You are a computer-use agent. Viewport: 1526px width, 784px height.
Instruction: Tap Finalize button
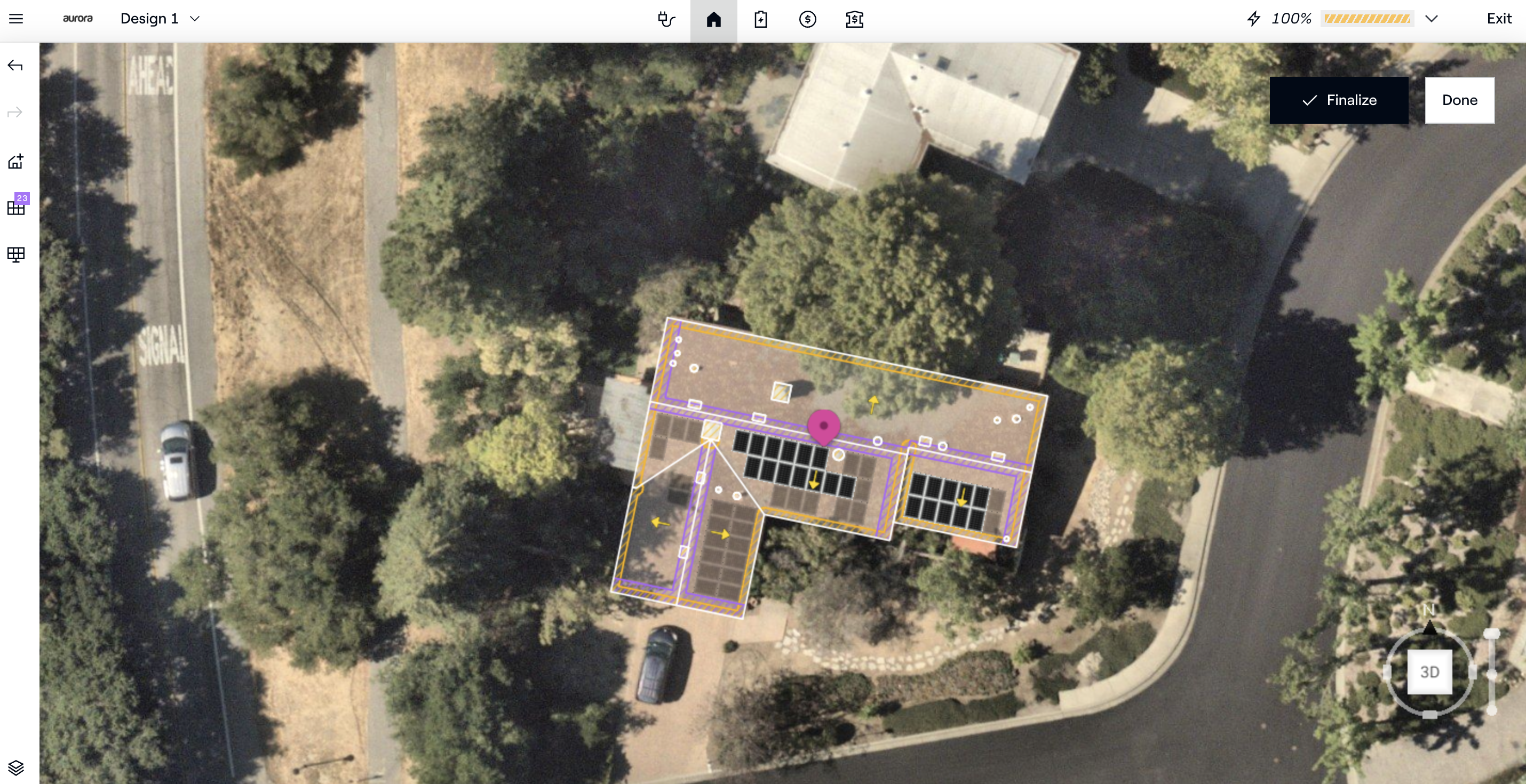(x=1339, y=100)
